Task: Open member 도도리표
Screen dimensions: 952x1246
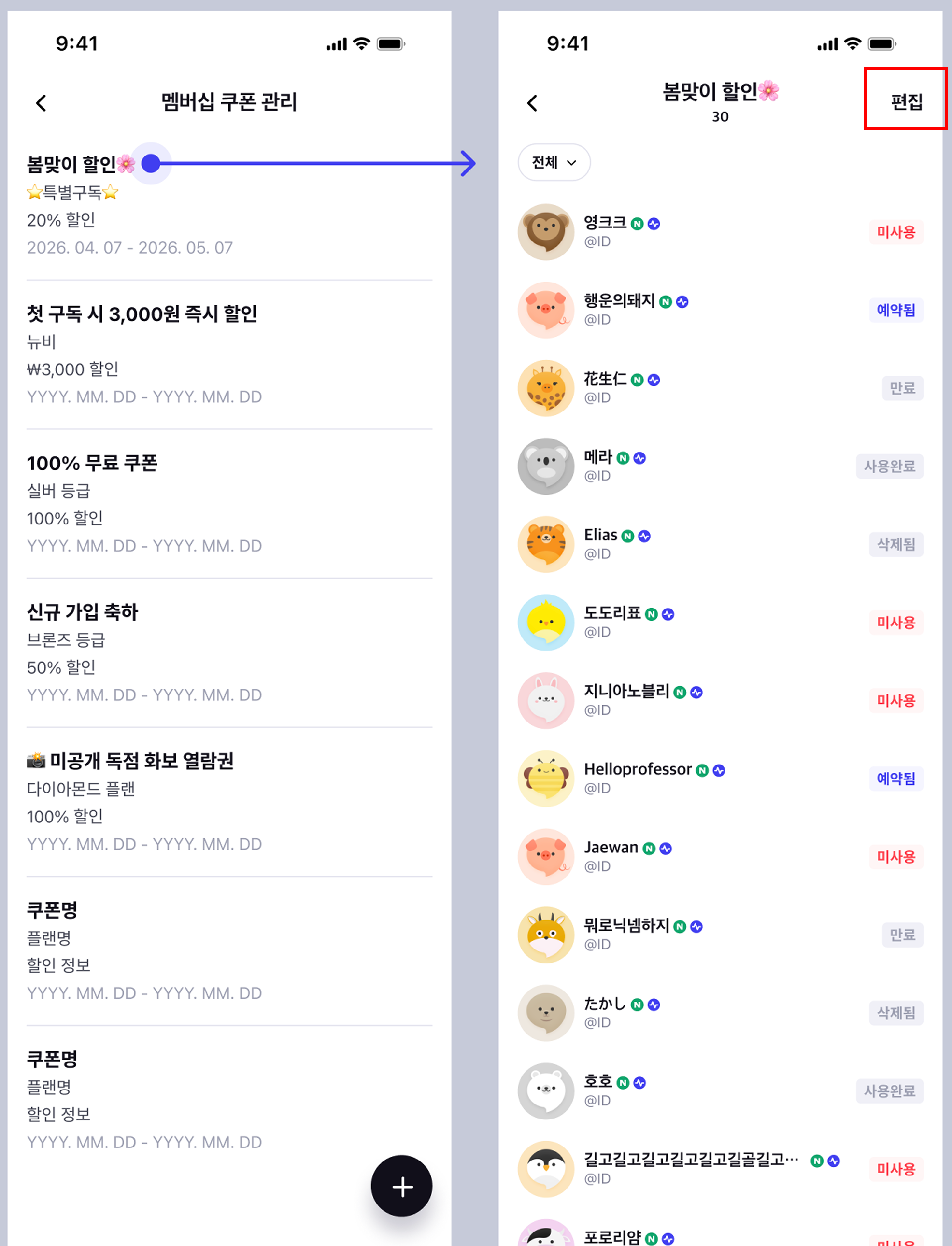Action: [x=720, y=623]
